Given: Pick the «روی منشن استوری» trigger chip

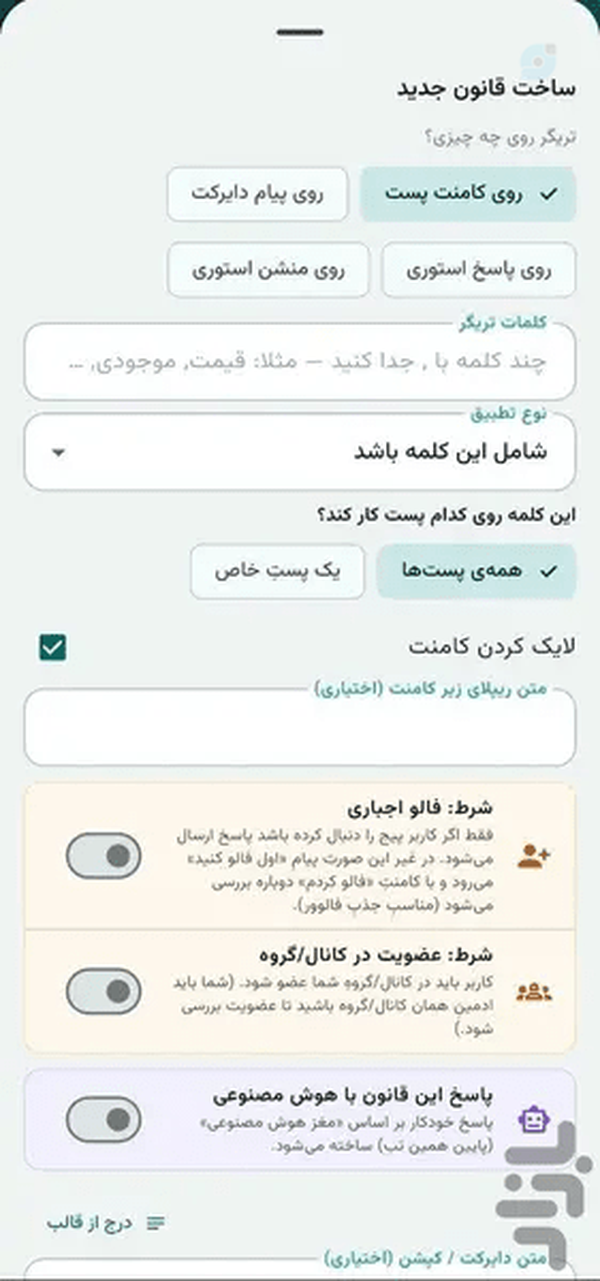Looking at the screenshot, I should point(269,269).
